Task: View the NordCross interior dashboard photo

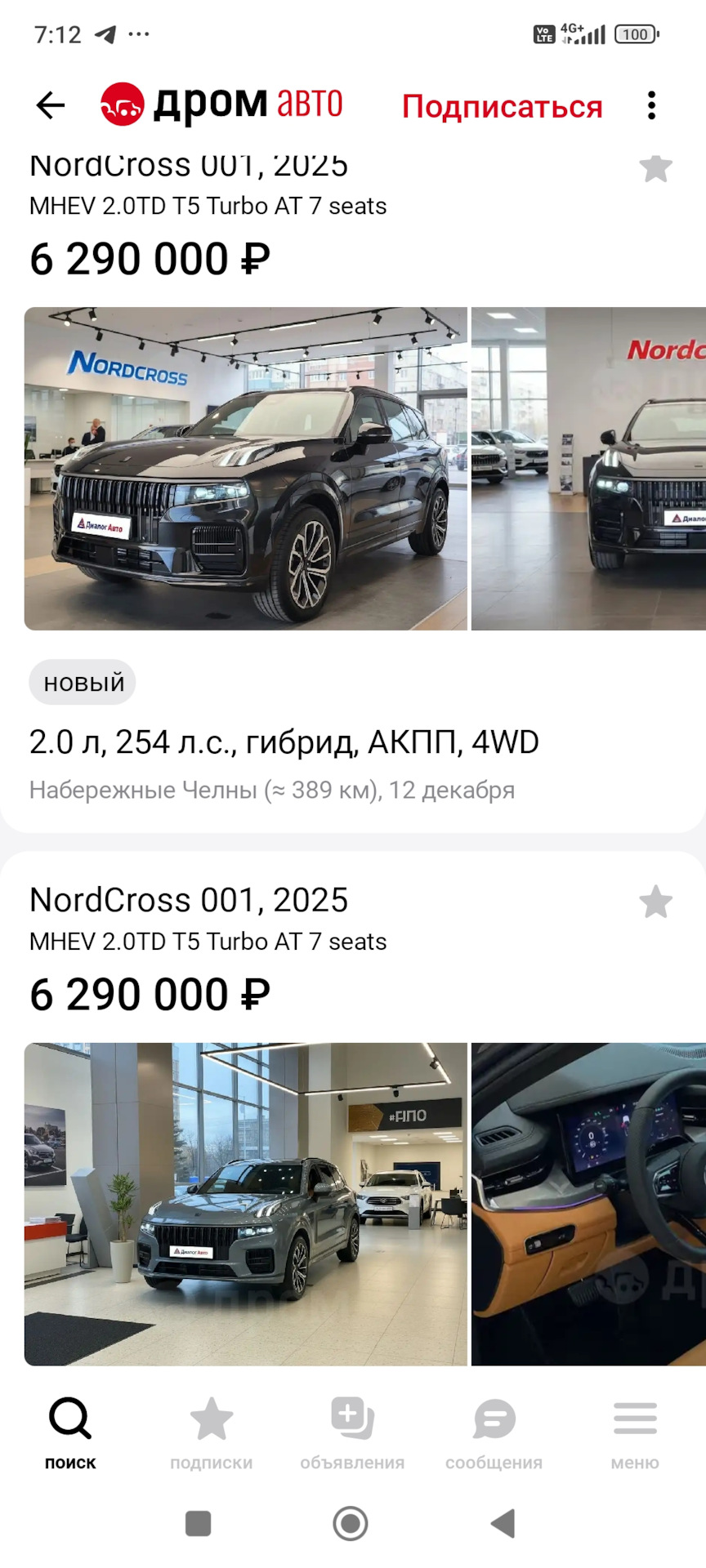Action: 588,1204
